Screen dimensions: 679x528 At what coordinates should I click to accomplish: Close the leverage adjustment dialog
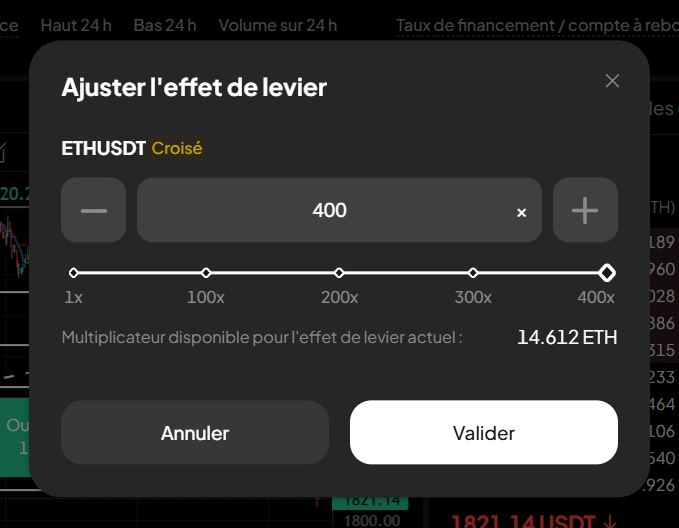(x=613, y=81)
